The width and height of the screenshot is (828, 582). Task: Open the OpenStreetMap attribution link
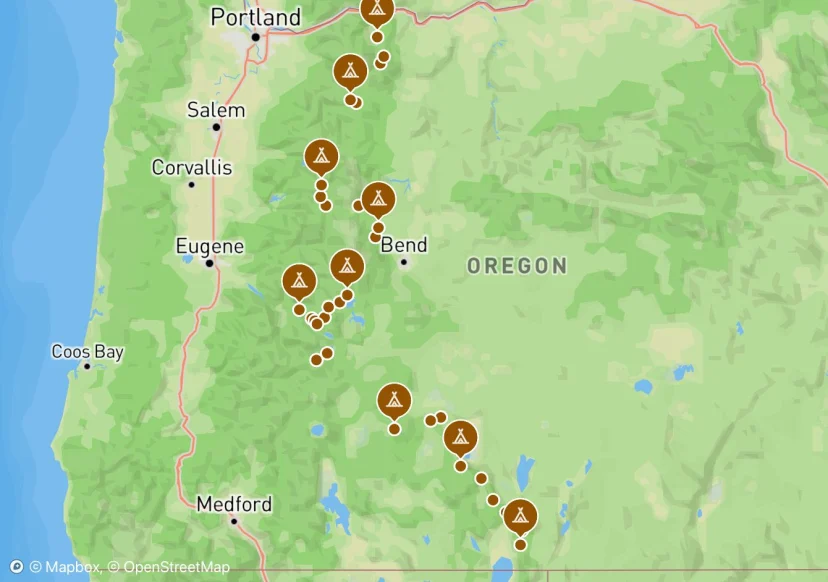point(168,568)
